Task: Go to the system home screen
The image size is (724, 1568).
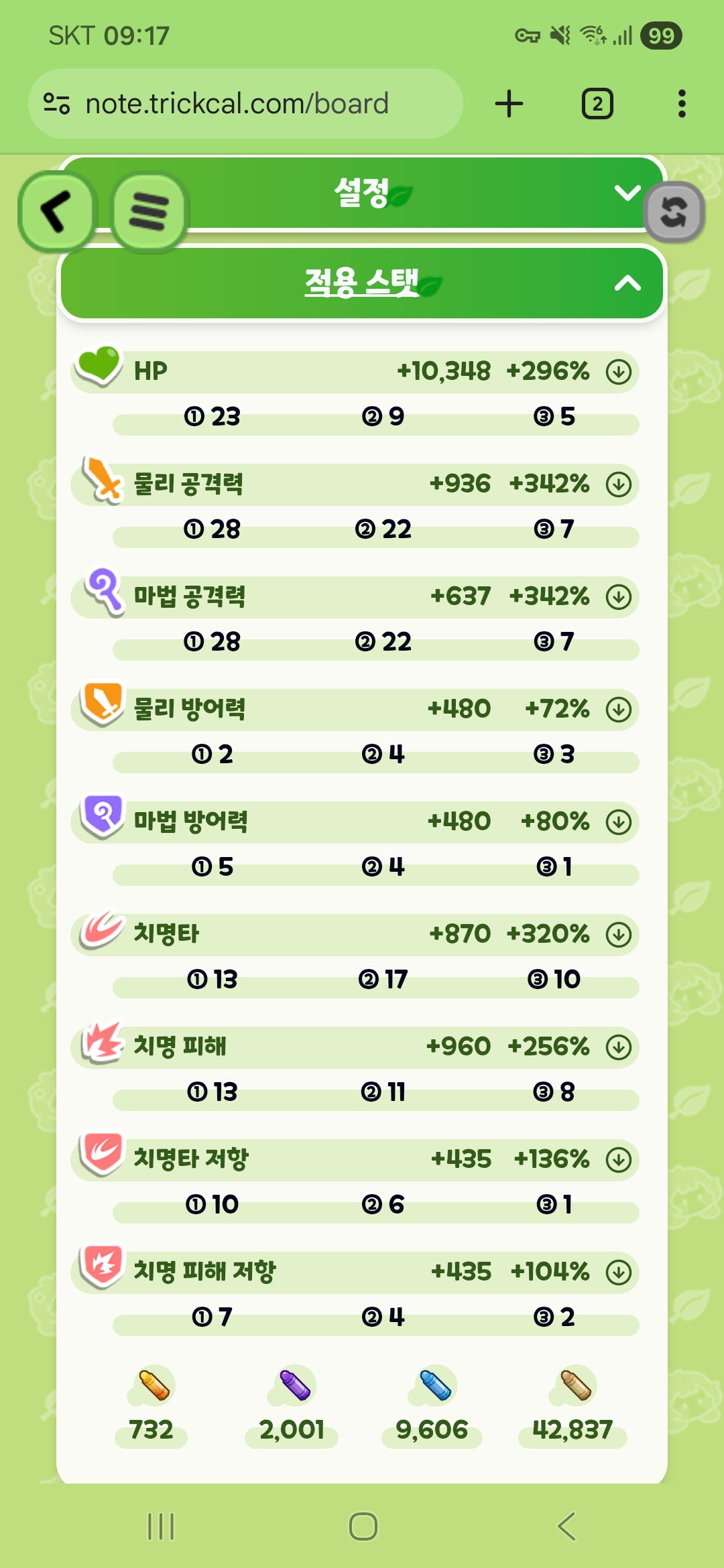Action: [x=363, y=1526]
